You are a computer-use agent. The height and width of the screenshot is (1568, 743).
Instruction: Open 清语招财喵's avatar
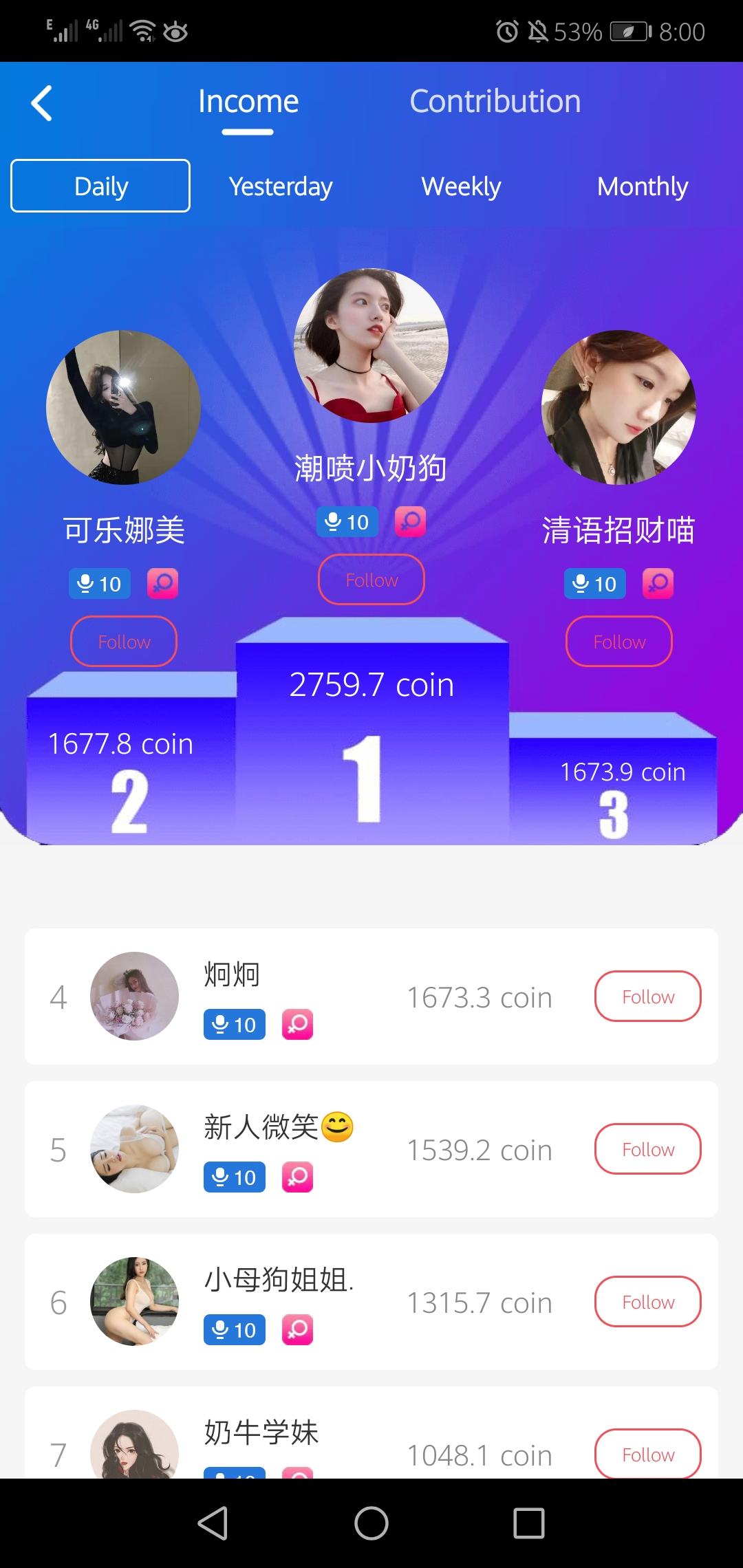[618, 407]
